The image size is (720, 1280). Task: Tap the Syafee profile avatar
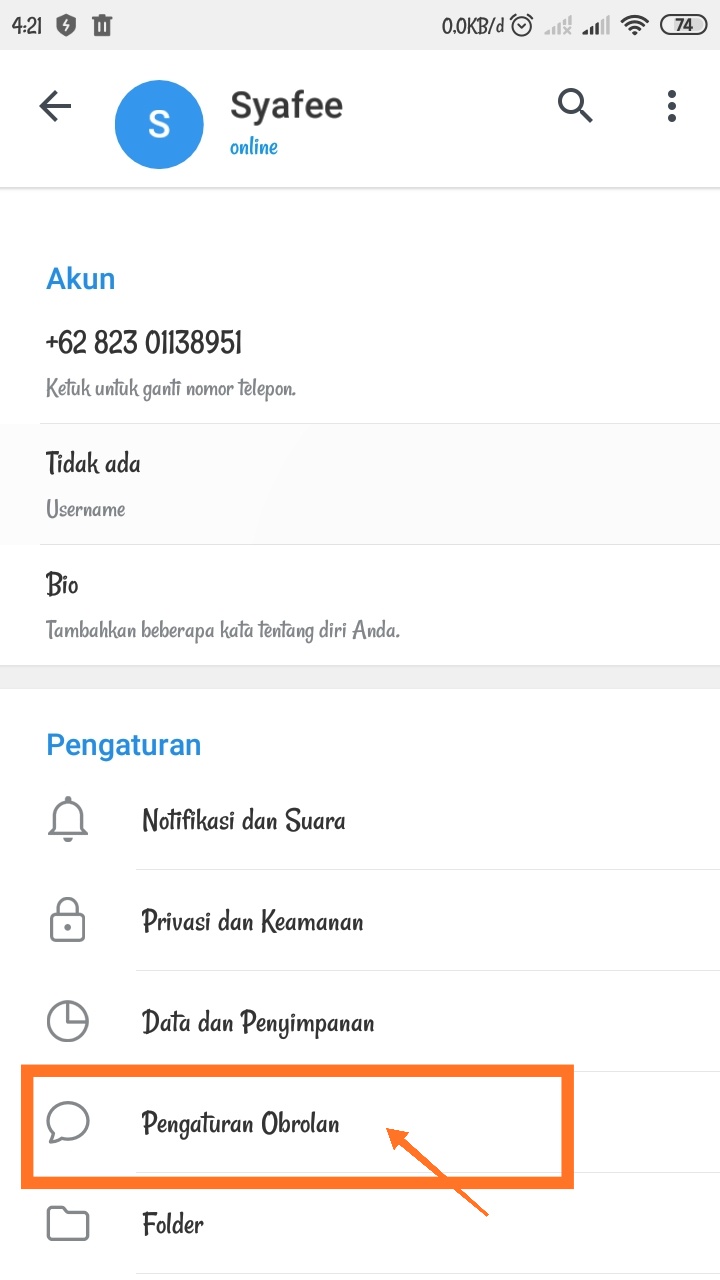(x=160, y=124)
